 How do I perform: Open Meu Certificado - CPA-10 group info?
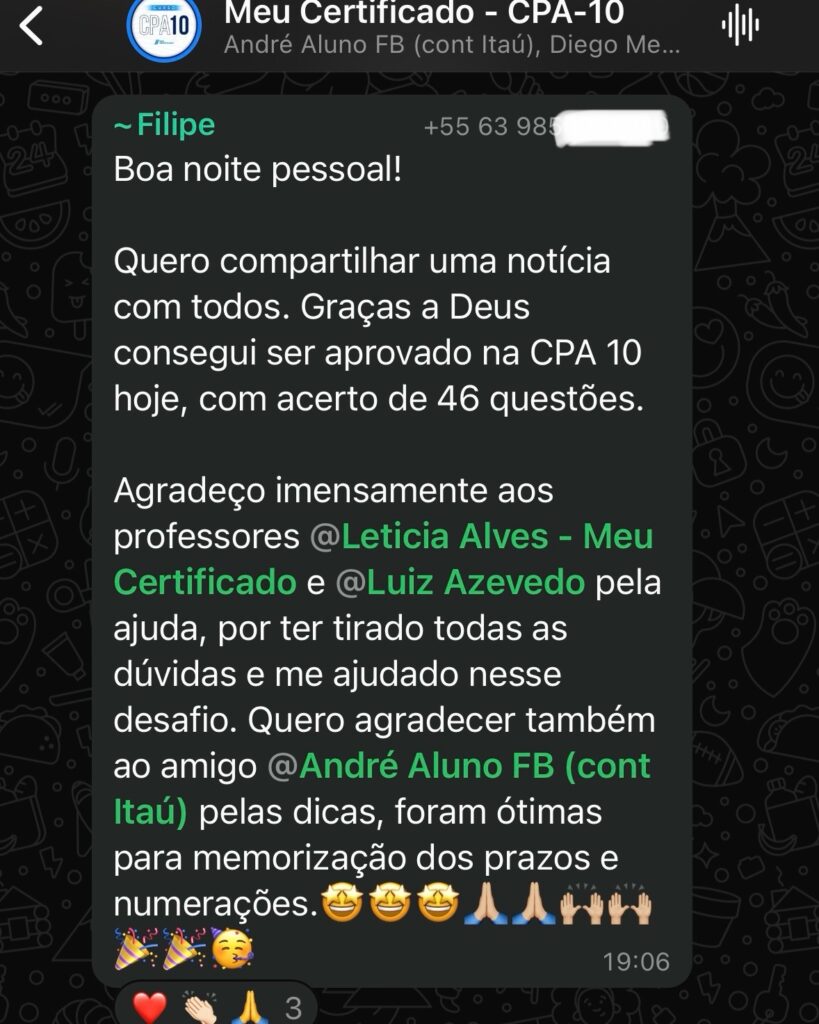(424, 15)
